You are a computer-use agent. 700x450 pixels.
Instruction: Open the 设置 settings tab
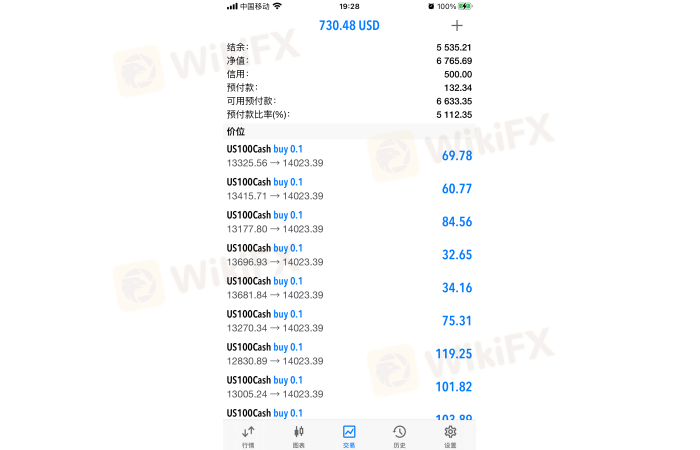[x=450, y=435]
